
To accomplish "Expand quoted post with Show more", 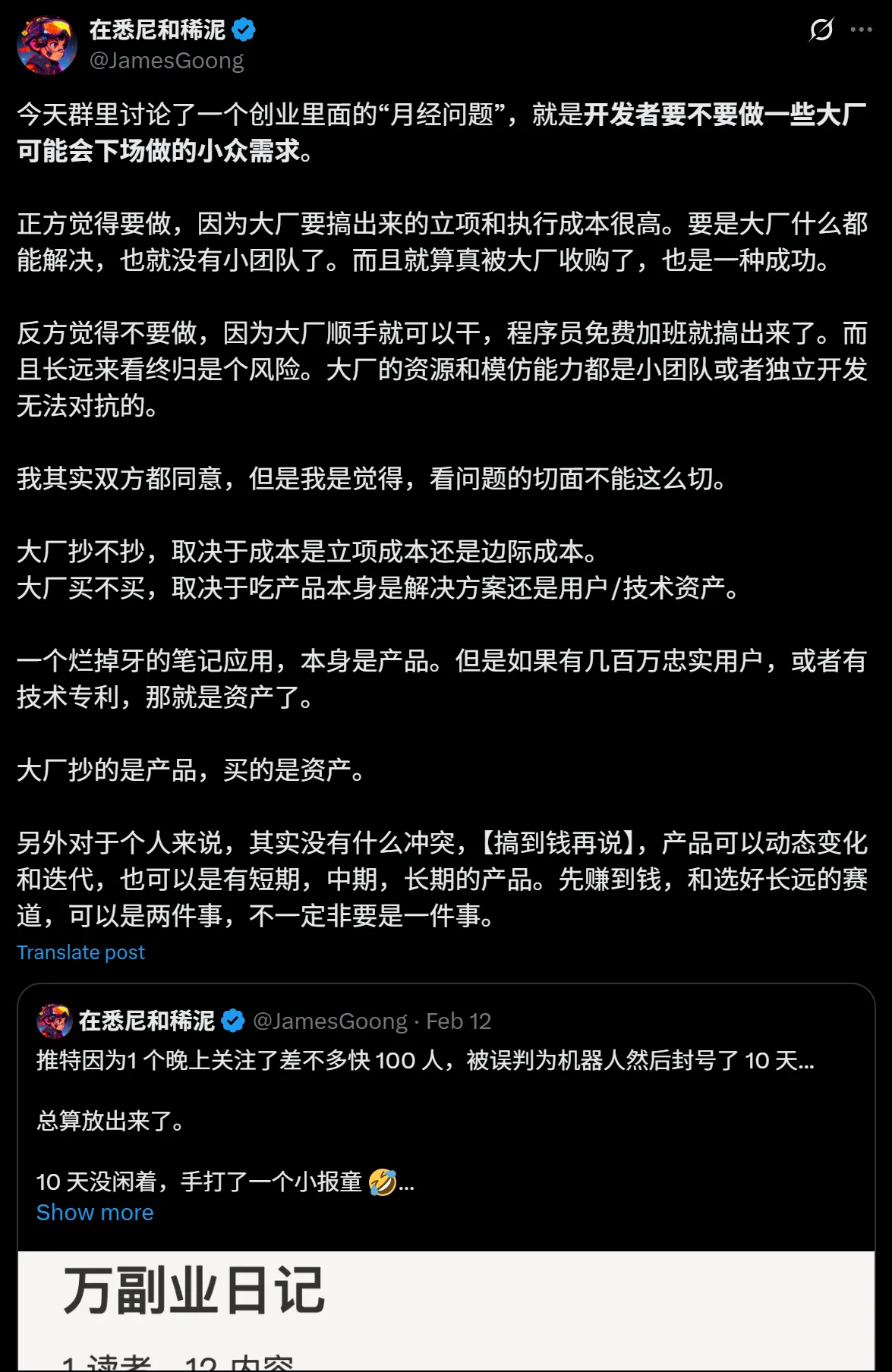I will coord(95,1213).
